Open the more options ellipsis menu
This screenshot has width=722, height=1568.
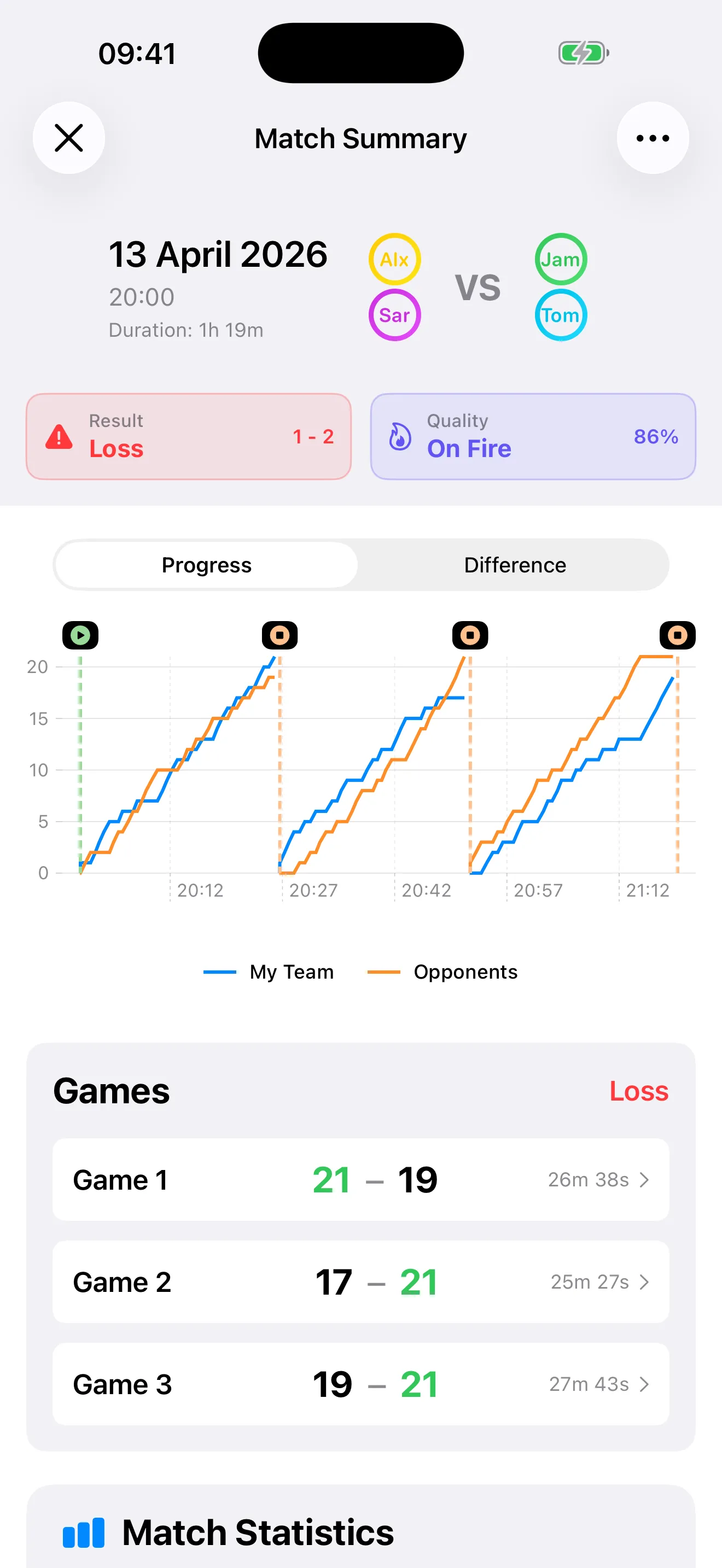652,138
